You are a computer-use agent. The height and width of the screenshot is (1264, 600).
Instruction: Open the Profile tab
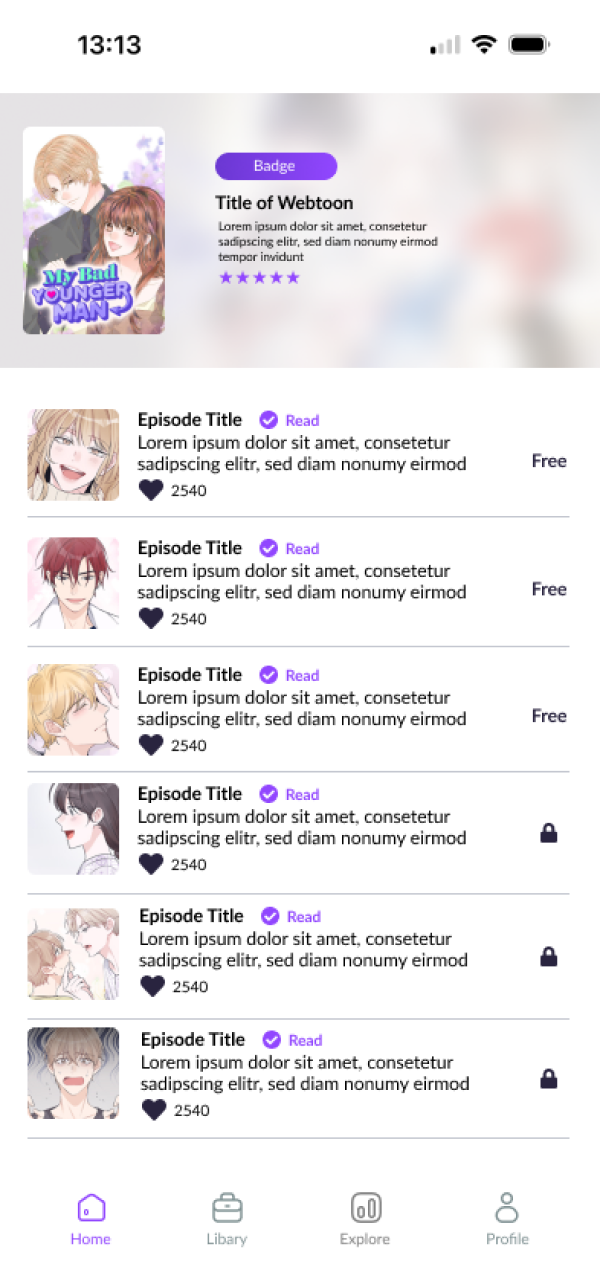(507, 1219)
